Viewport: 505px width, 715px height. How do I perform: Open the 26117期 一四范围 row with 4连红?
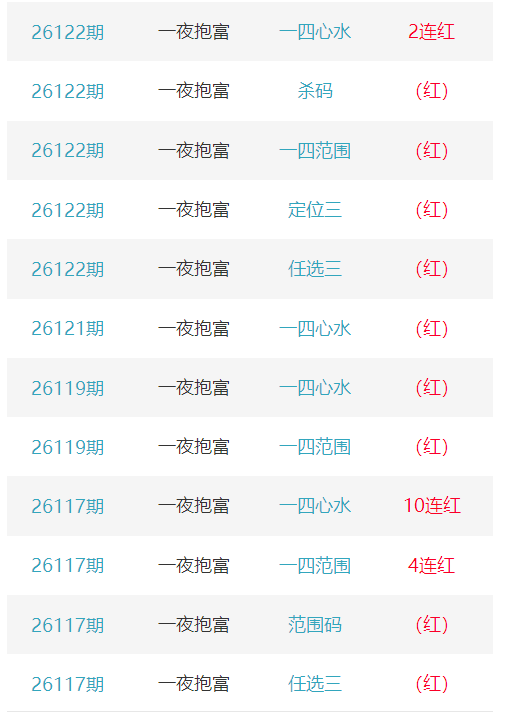point(250,565)
